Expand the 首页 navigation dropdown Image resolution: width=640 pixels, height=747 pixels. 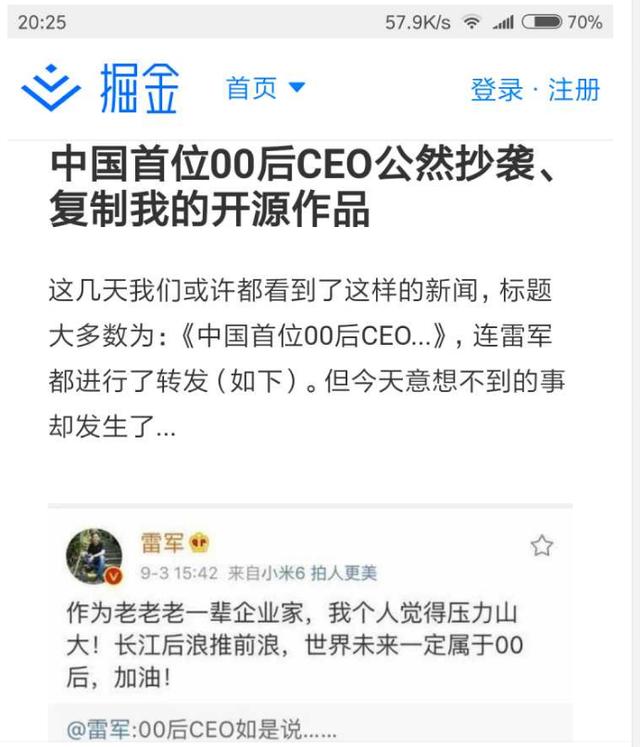coord(266,88)
